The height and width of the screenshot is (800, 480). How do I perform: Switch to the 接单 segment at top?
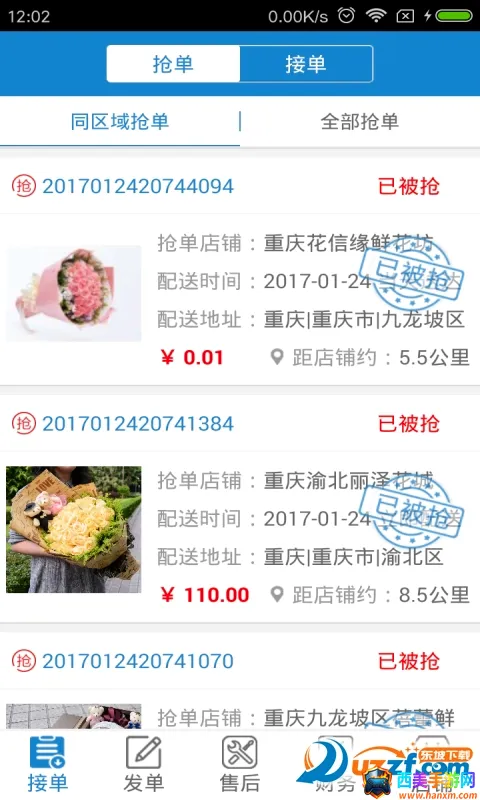[306, 64]
